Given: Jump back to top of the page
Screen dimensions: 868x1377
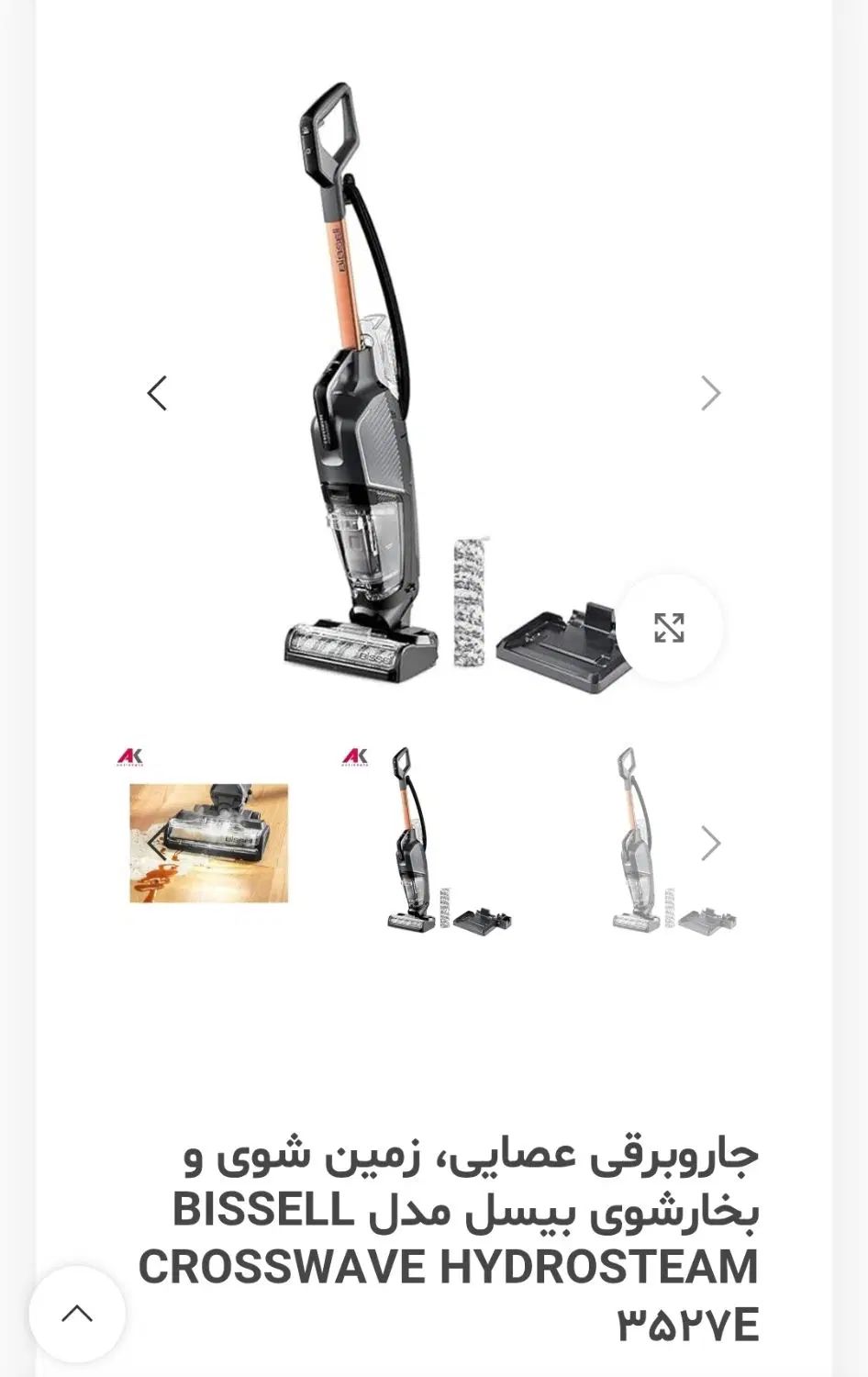Looking at the screenshot, I should (x=77, y=1314).
